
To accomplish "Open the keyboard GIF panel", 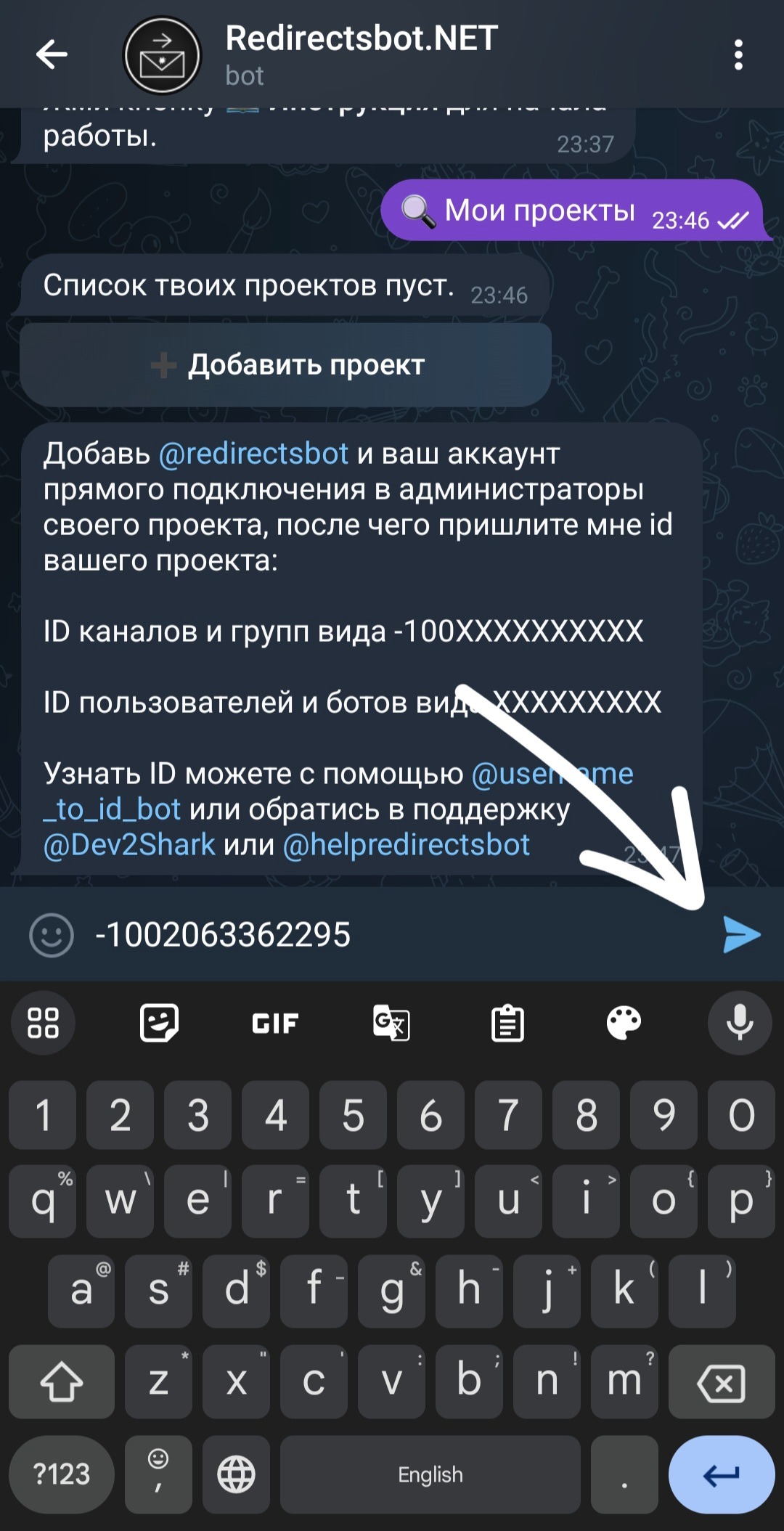I will (x=275, y=1024).
